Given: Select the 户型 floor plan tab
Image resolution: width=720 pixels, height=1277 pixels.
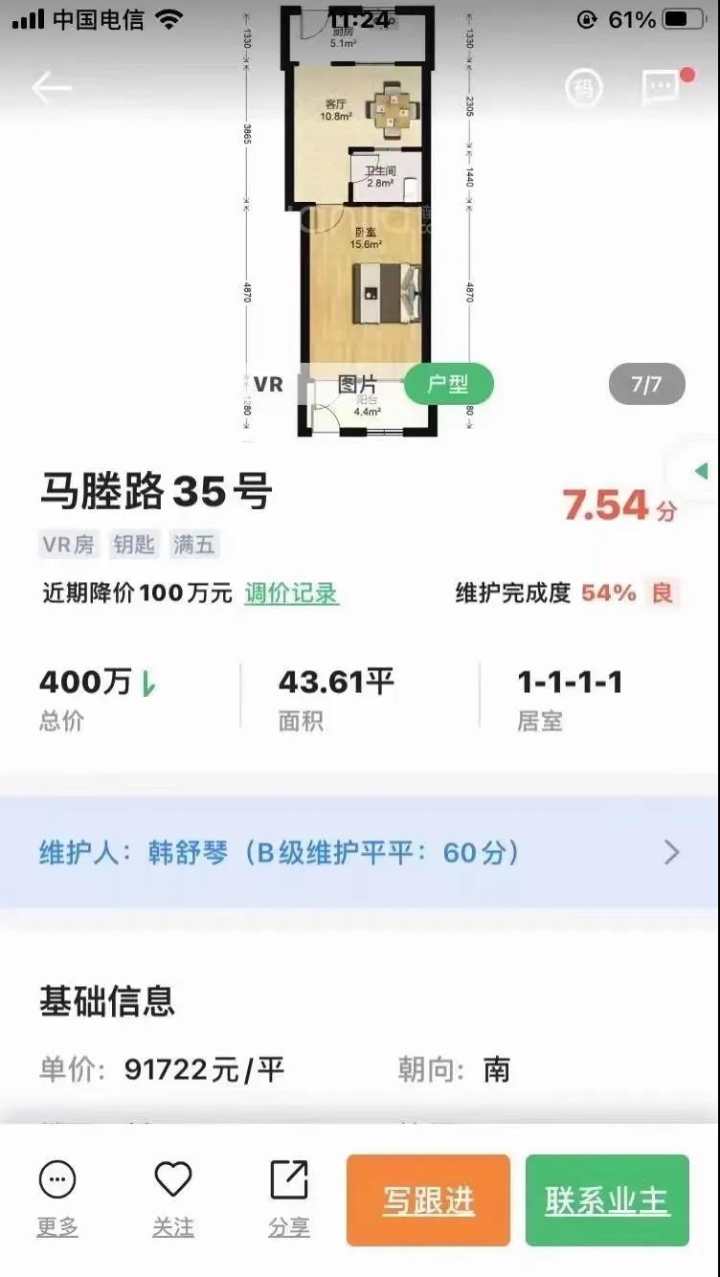Looking at the screenshot, I should click(448, 385).
